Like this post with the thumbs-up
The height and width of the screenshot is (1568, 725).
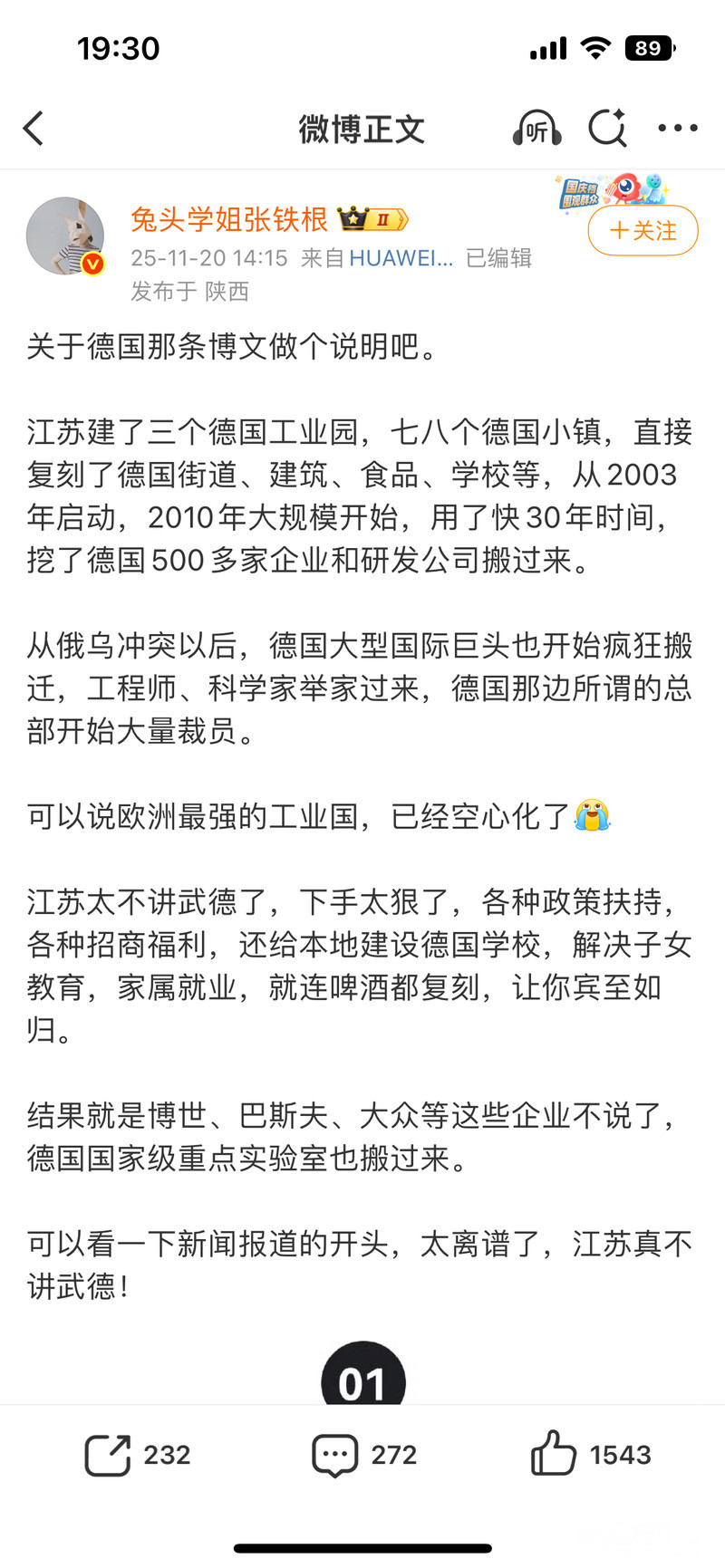(590, 1455)
